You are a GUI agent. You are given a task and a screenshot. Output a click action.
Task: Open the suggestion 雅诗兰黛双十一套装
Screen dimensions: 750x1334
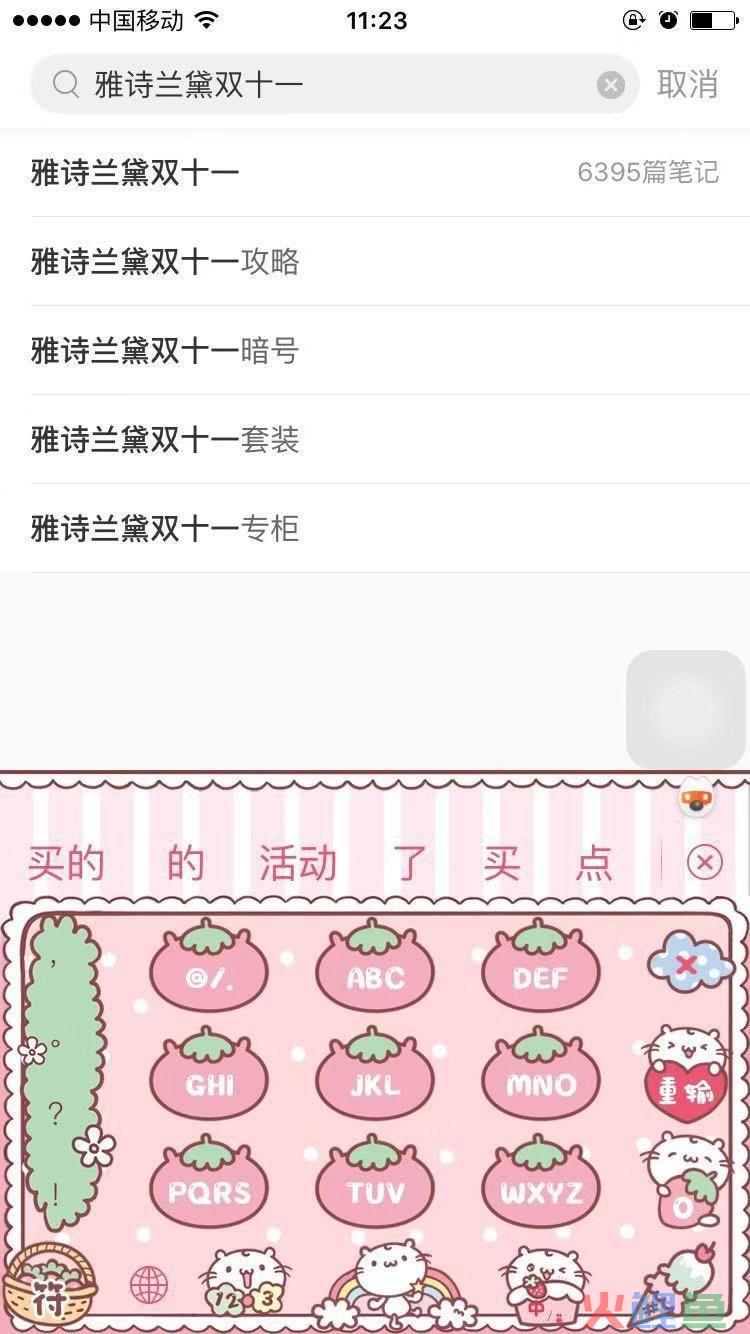pos(375,439)
